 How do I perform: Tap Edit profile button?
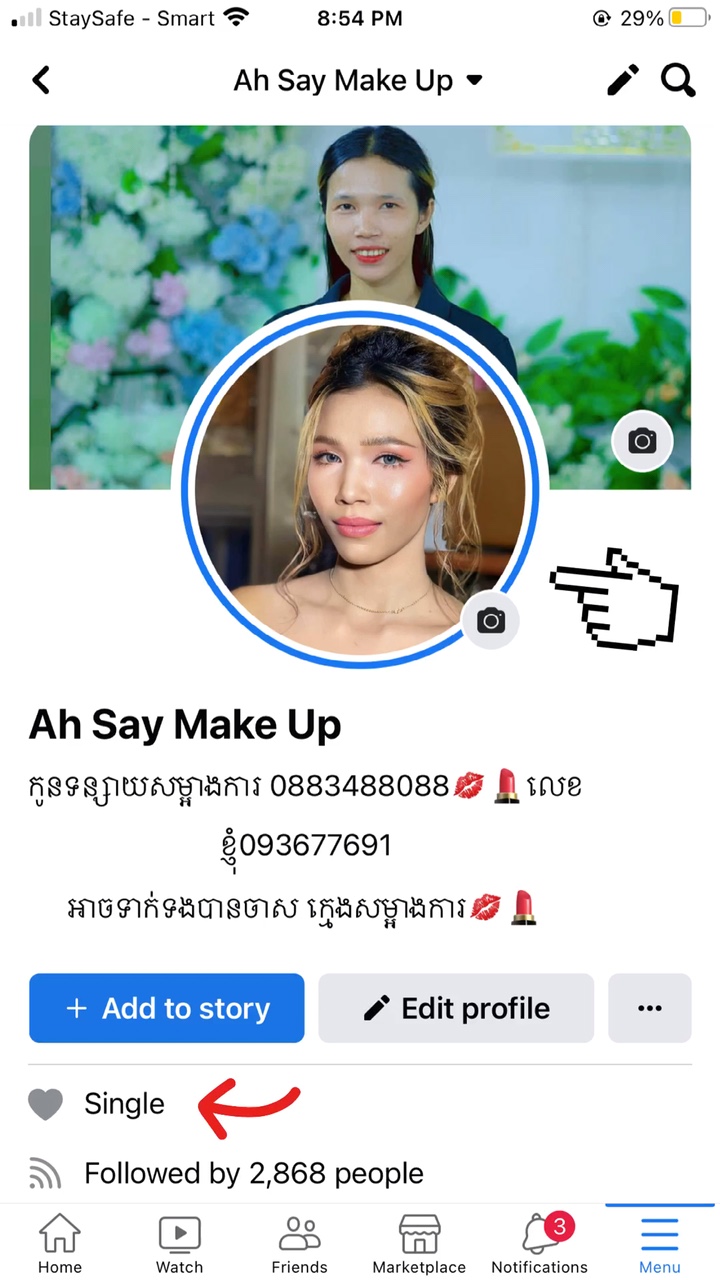[x=456, y=1008]
